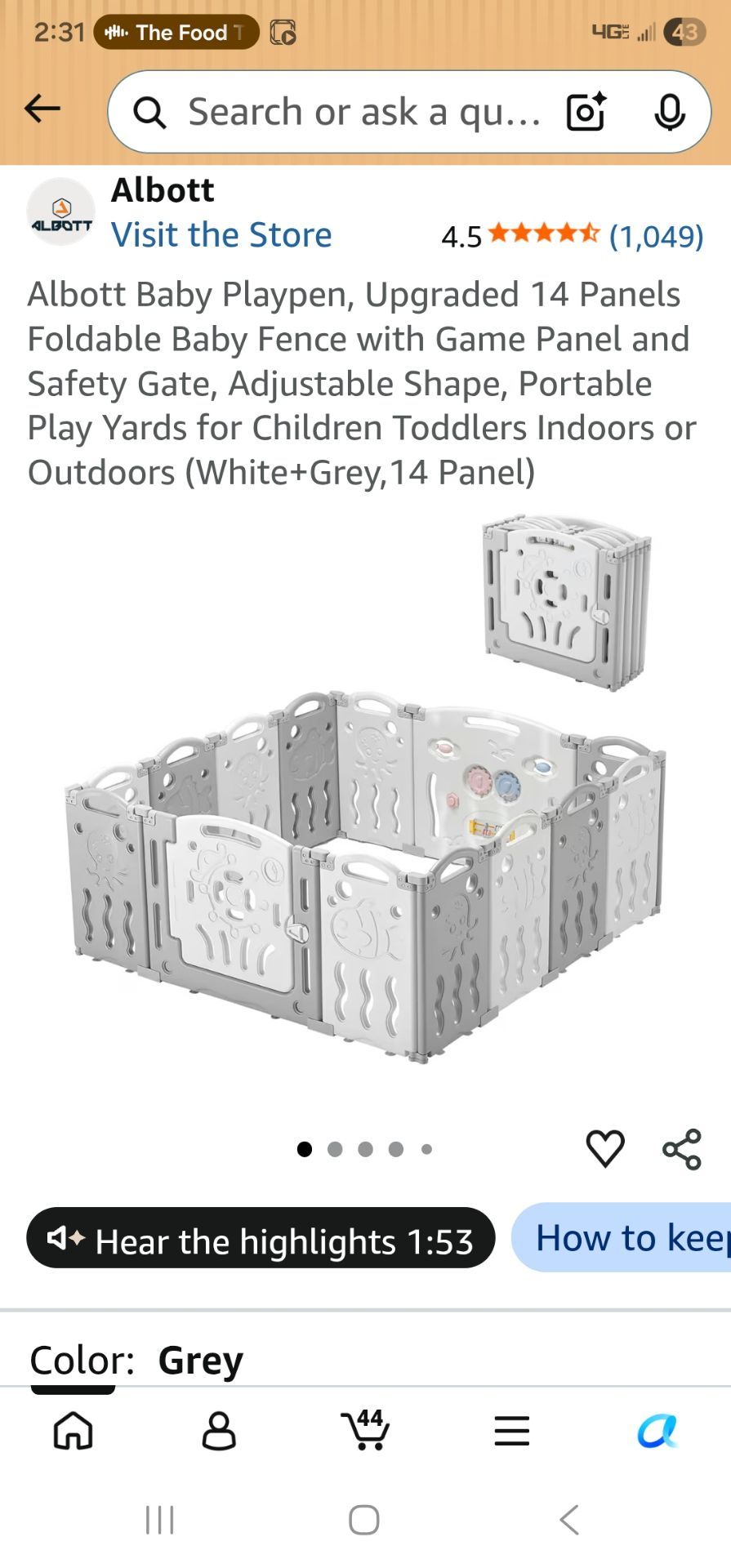Share this product listing
Screen dimensions: 731x1568
coord(682,1149)
